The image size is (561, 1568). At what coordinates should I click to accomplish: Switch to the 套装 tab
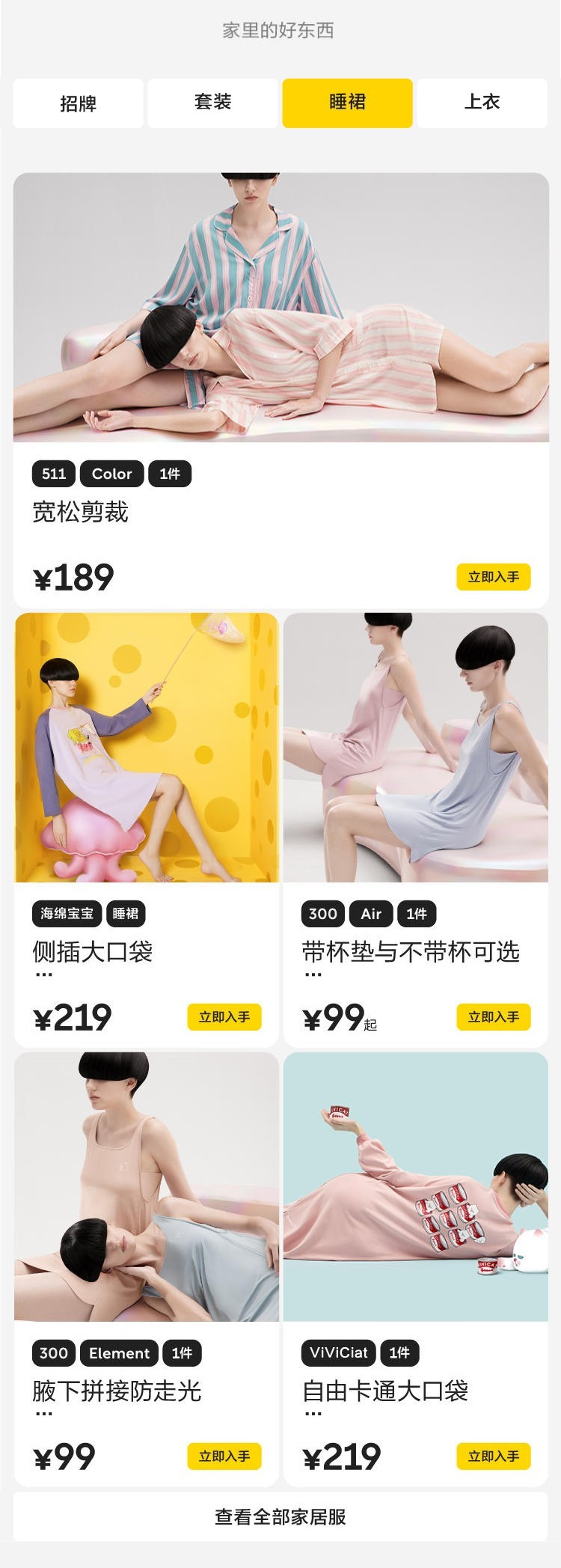click(212, 103)
